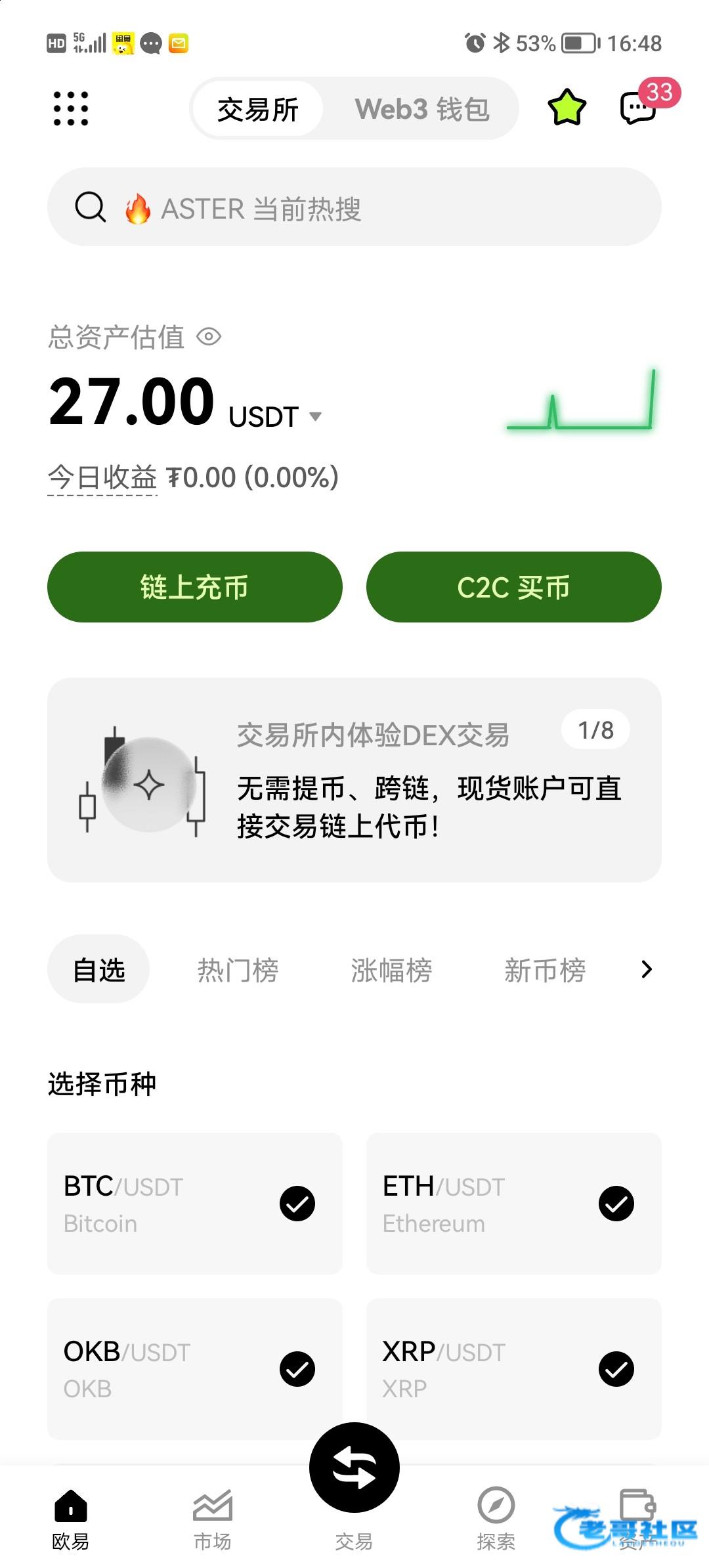709x1568 pixels.
Task: Expand the USDT currency dropdown
Action: tap(315, 416)
